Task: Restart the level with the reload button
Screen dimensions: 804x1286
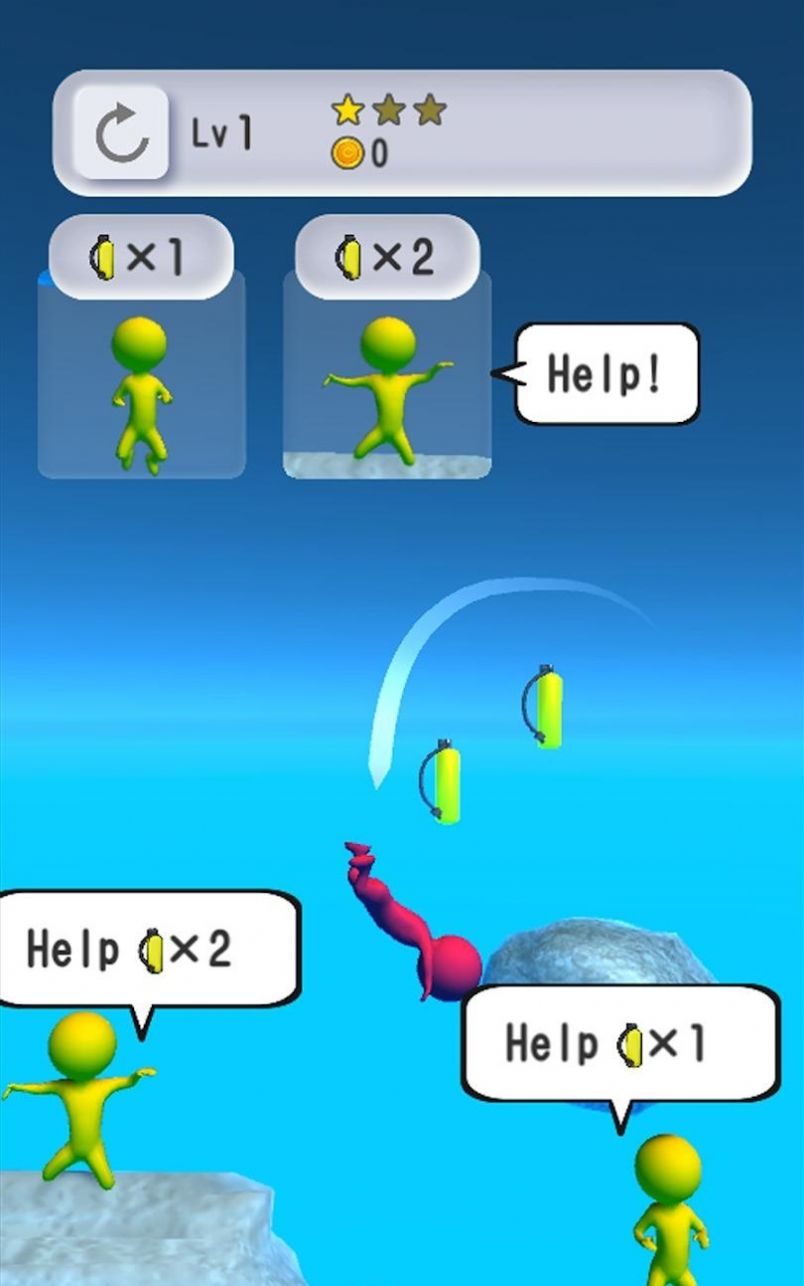Action: 122,133
